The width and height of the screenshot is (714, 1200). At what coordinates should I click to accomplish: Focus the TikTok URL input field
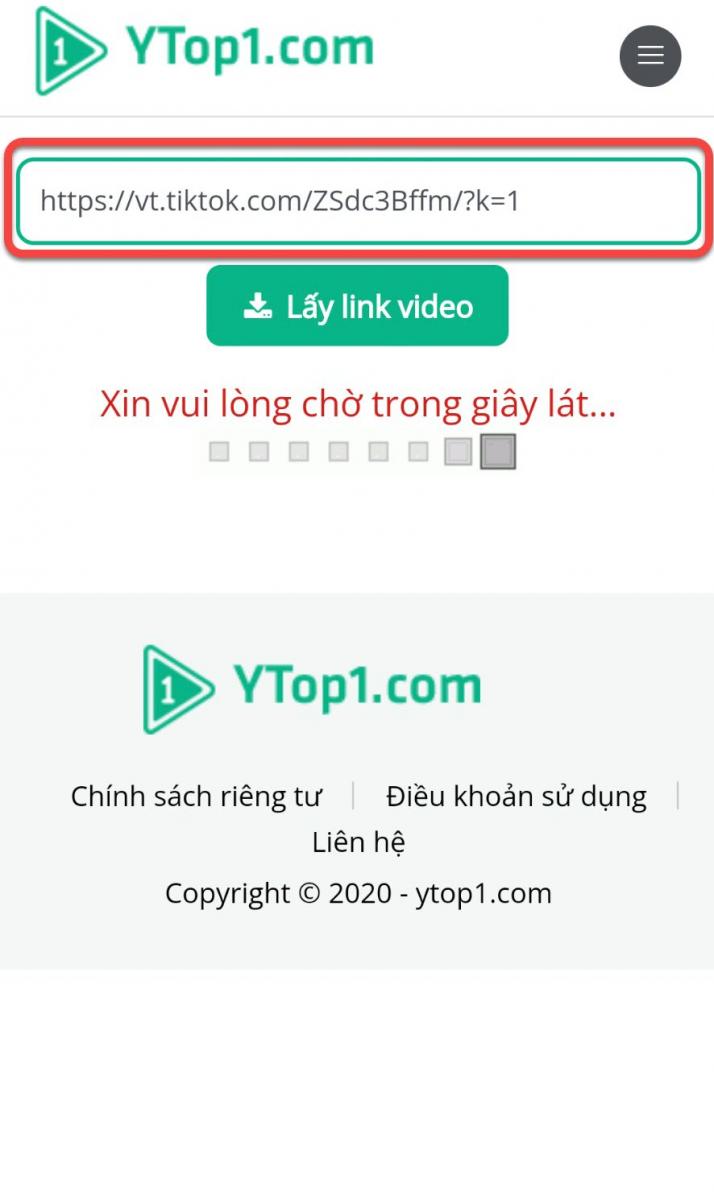(357, 201)
